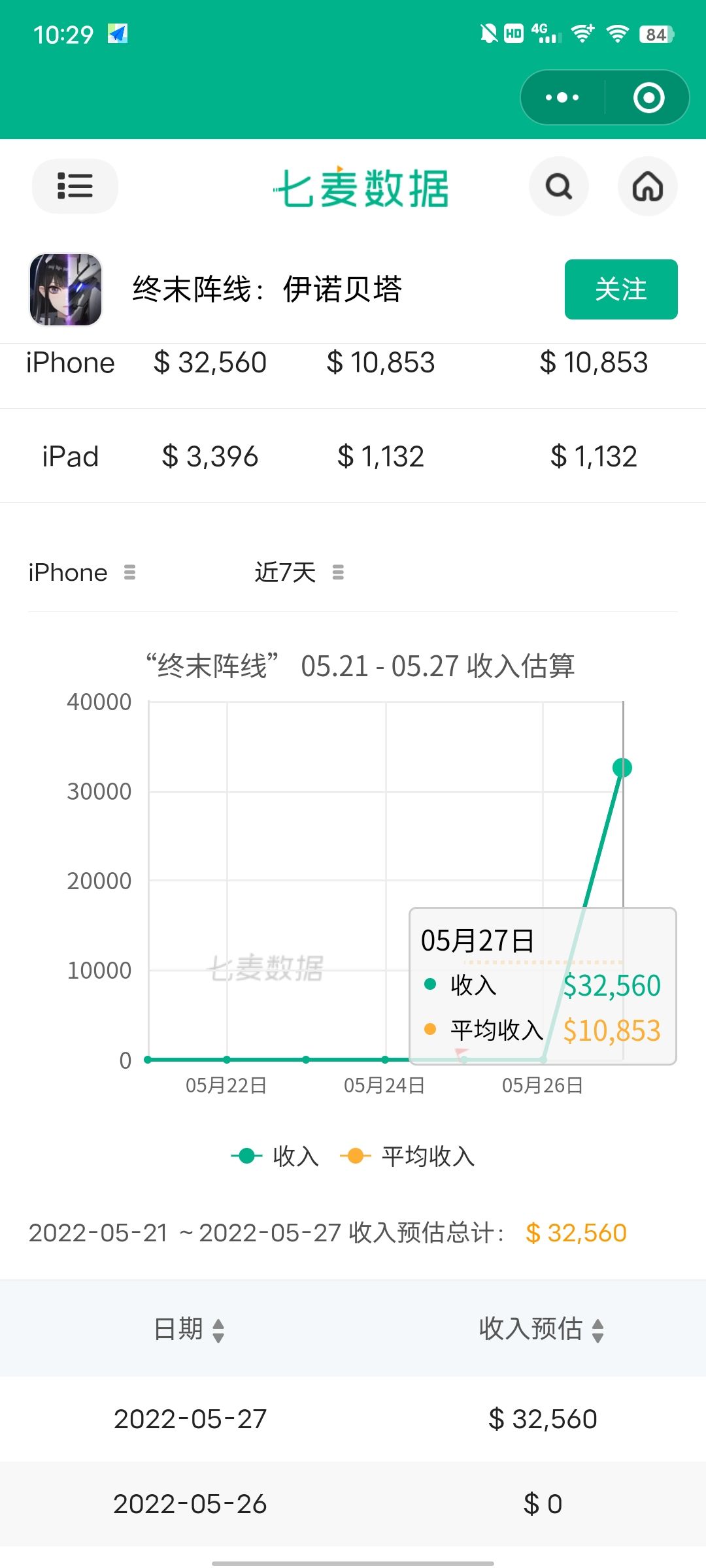
Task: Go to the home page icon
Action: pos(647,187)
